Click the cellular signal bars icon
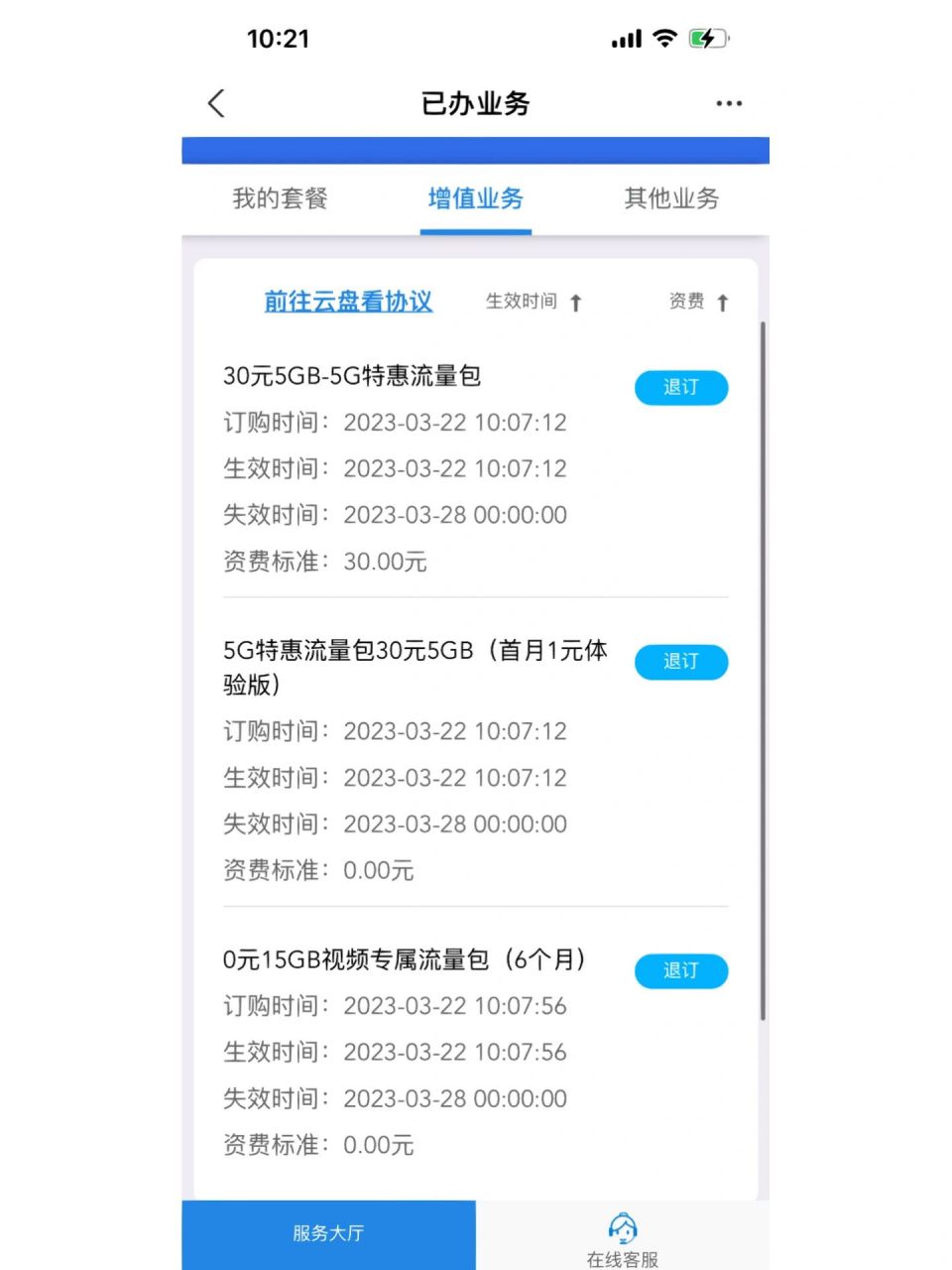Screen dimensions: 952x1270 pyautogui.click(x=626, y=40)
